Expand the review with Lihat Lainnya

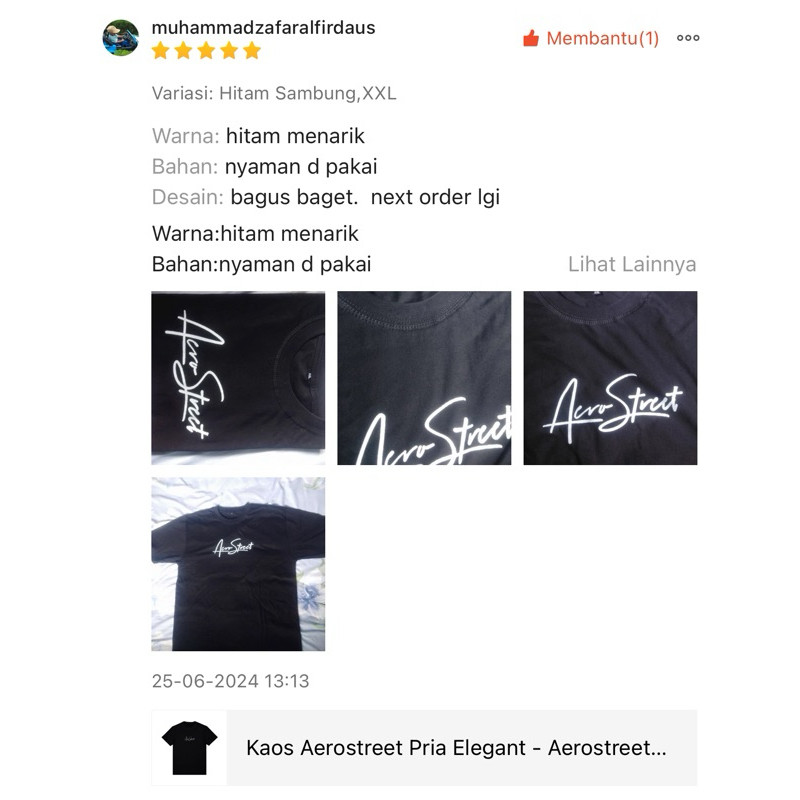point(632,265)
